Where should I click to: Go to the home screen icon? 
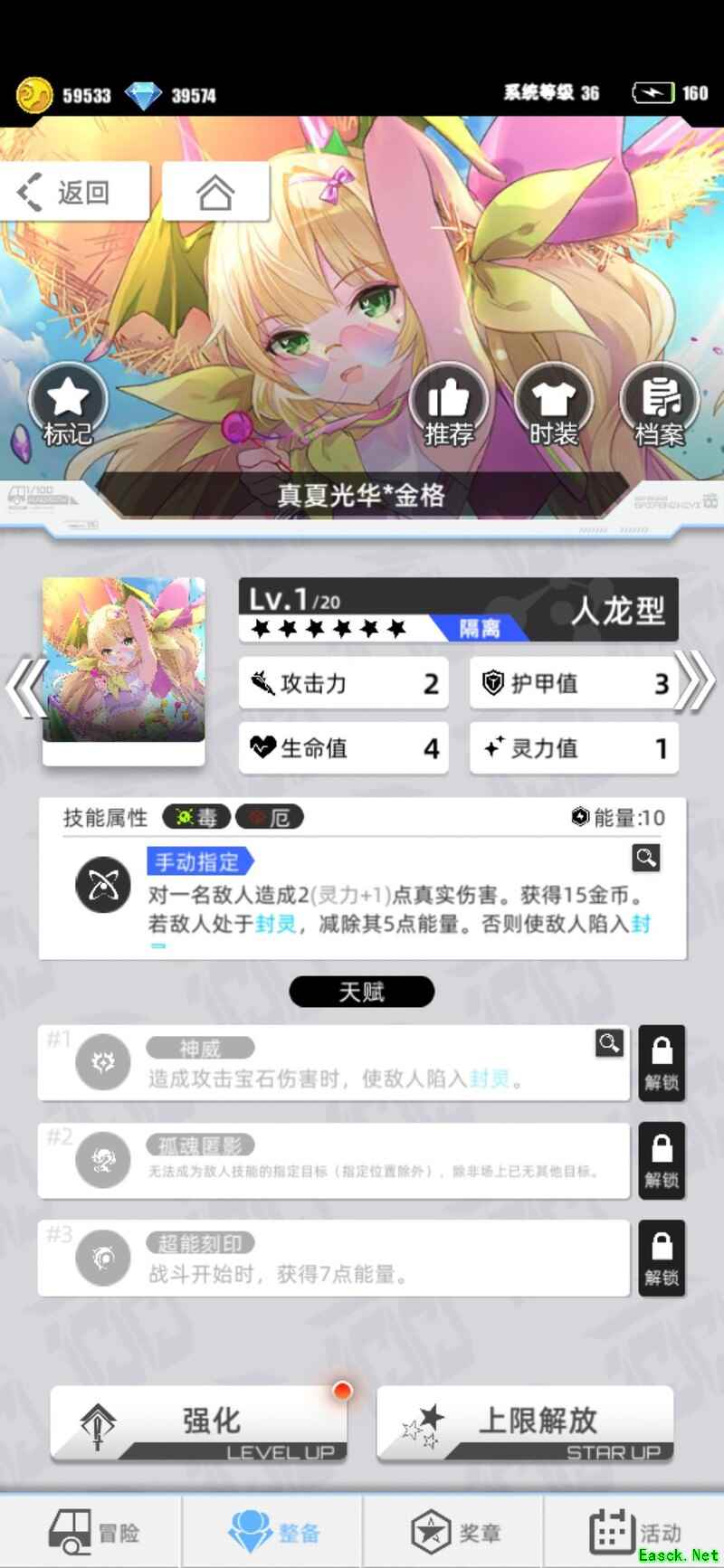(x=215, y=192)
